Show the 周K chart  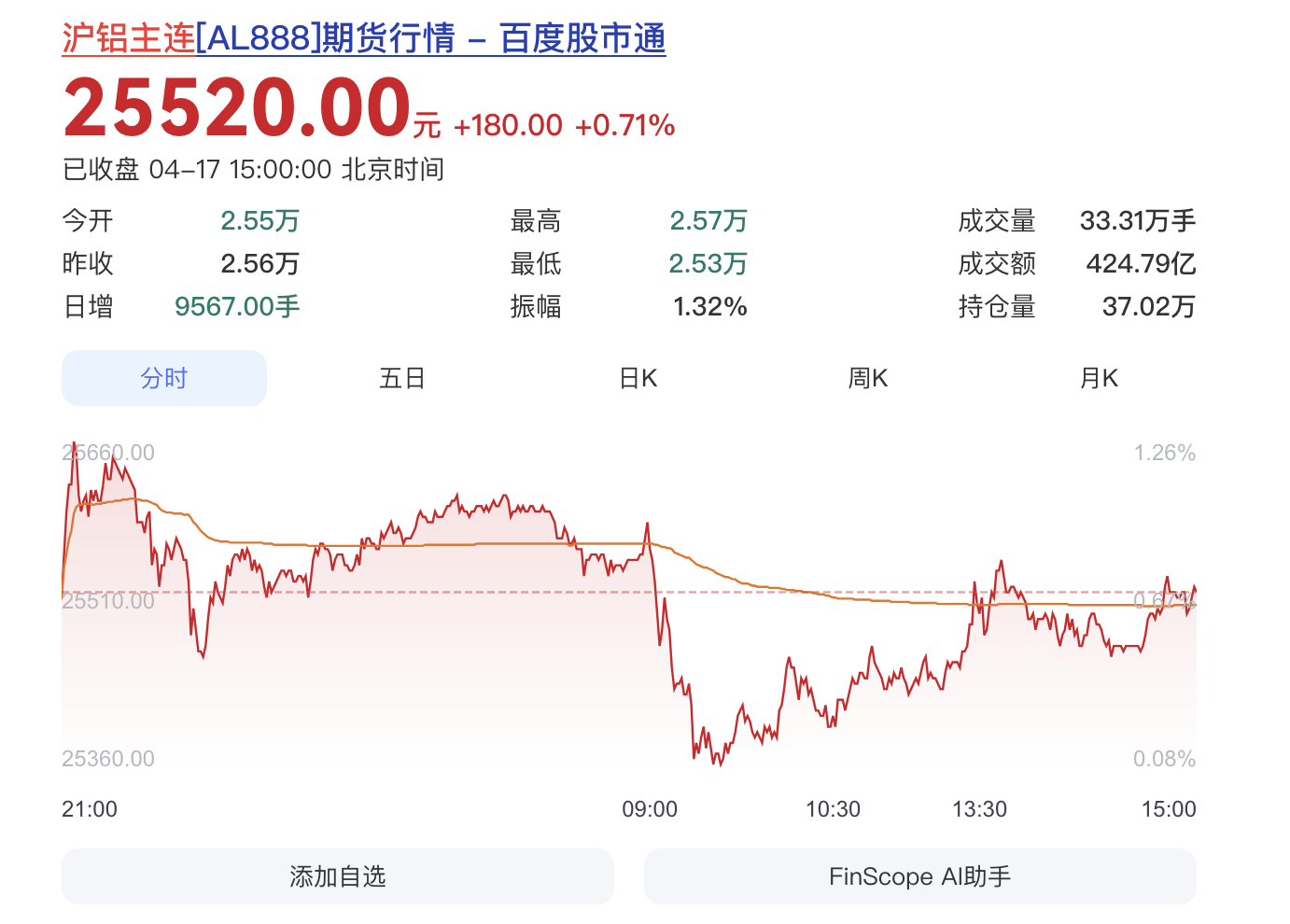click(867, 378)
